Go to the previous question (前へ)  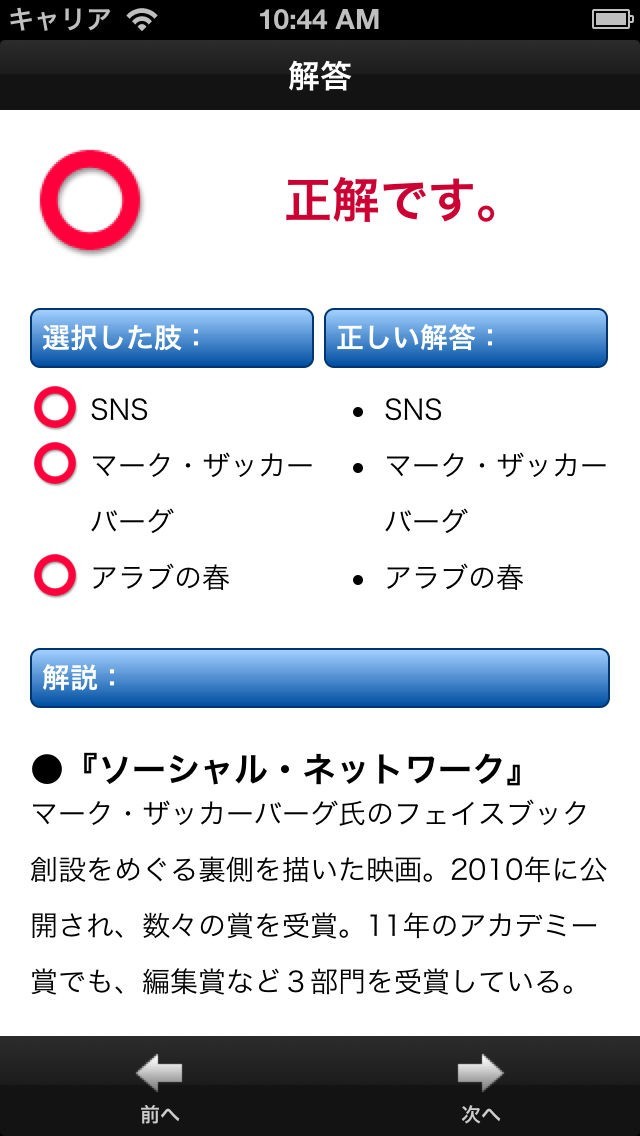(159, 1088)
